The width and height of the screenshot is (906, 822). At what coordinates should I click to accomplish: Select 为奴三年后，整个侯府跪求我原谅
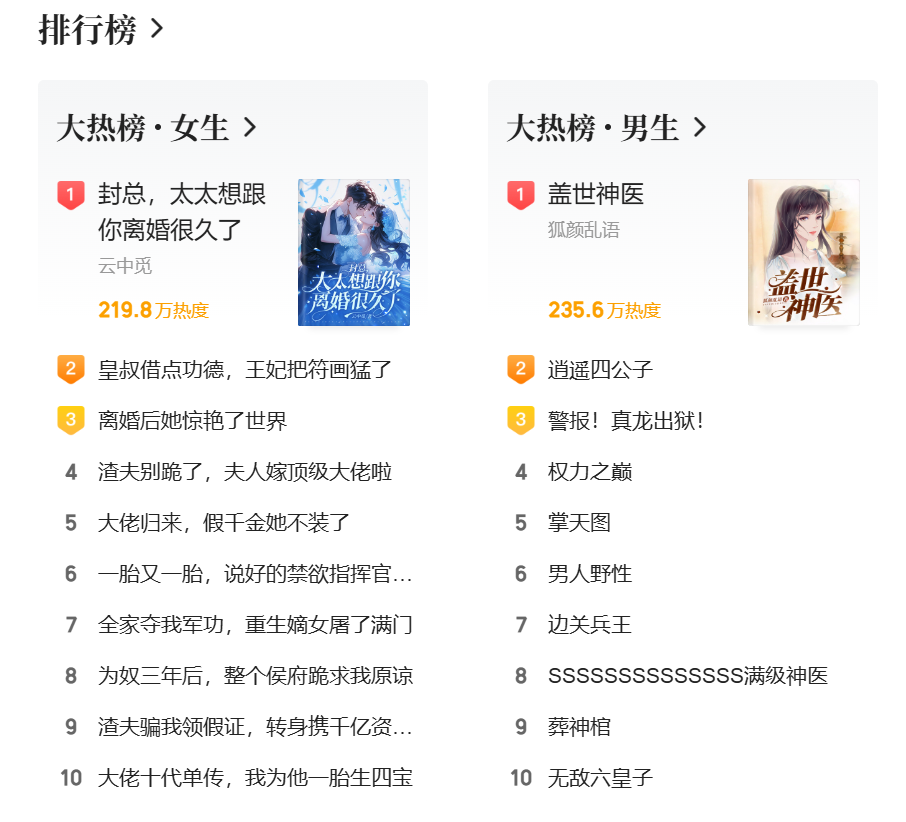tap(255, 676)
